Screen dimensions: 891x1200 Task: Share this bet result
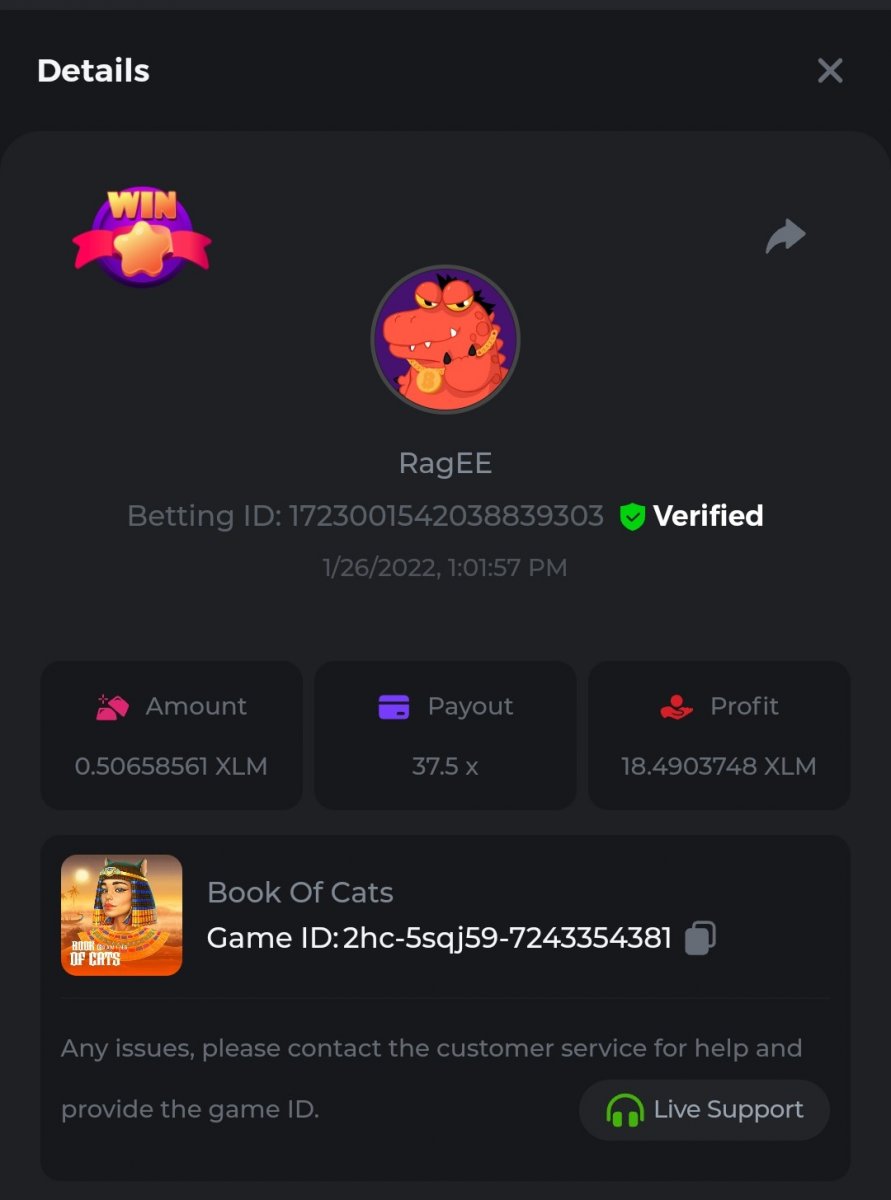tap(785, 236)
